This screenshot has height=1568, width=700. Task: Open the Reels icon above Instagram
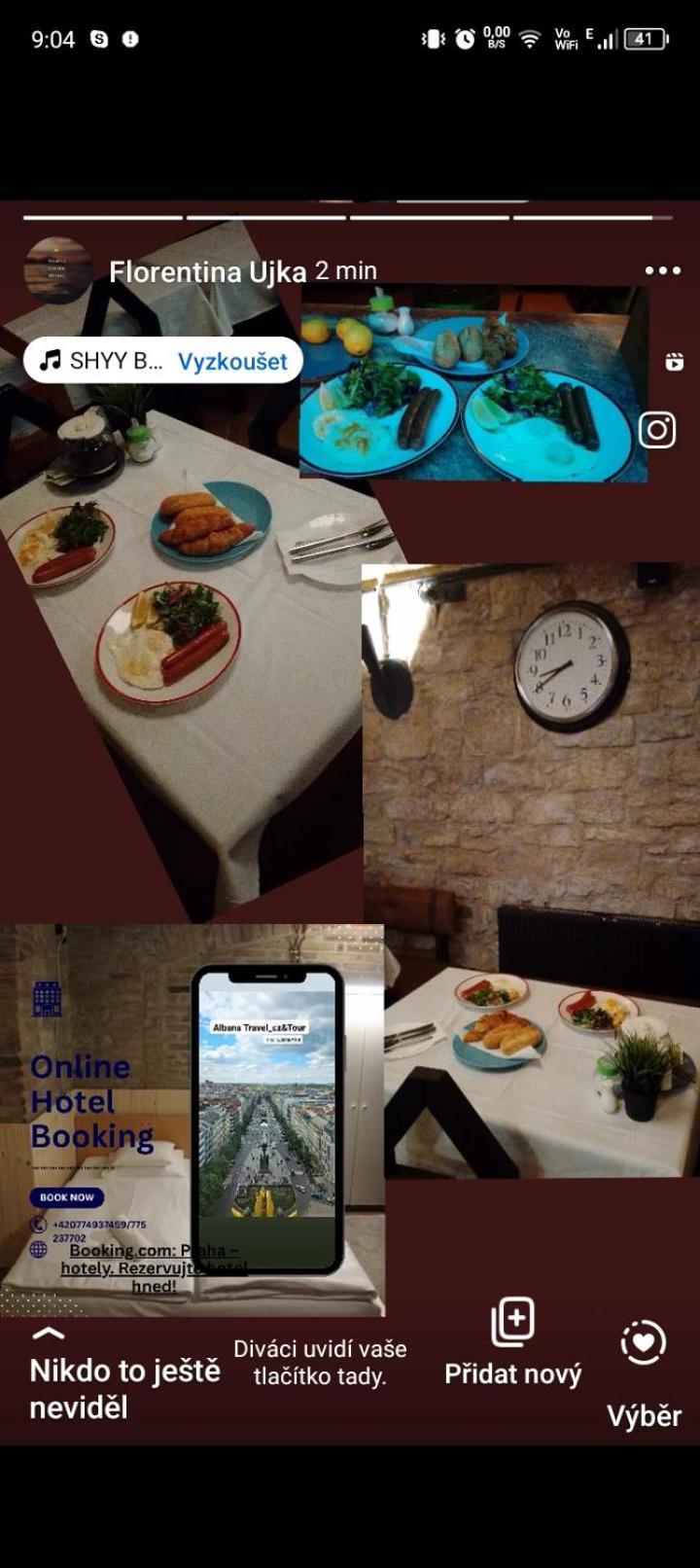coord(674,362)
